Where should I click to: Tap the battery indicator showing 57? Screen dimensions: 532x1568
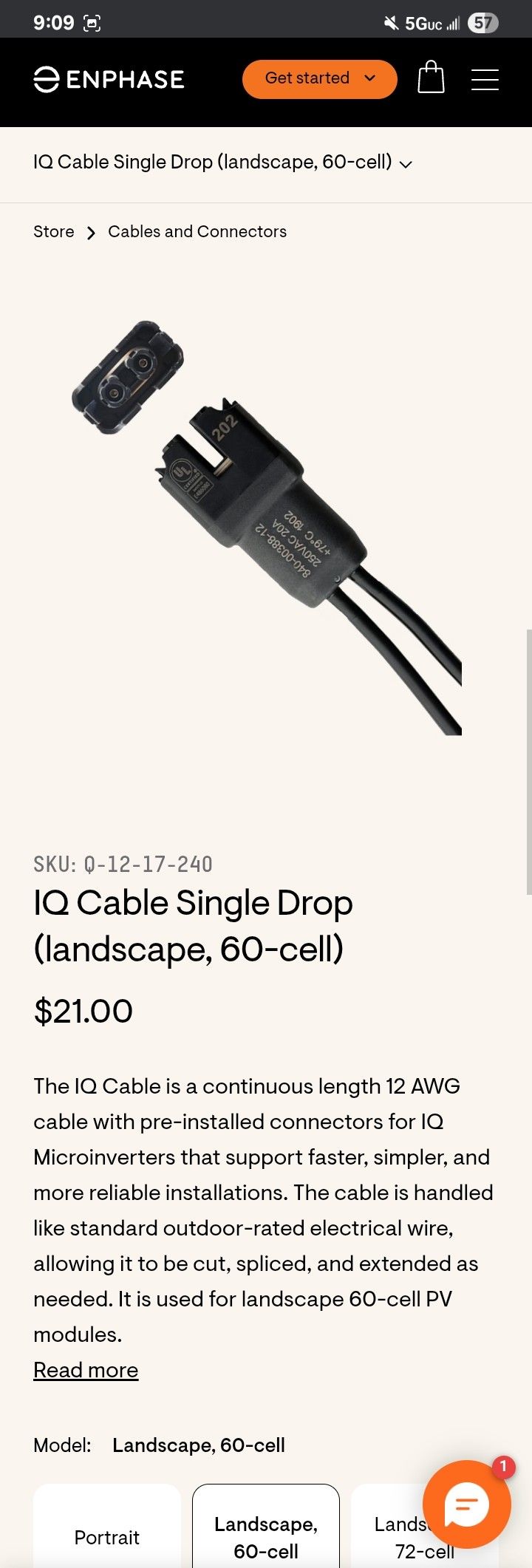(x=484, y=22)
